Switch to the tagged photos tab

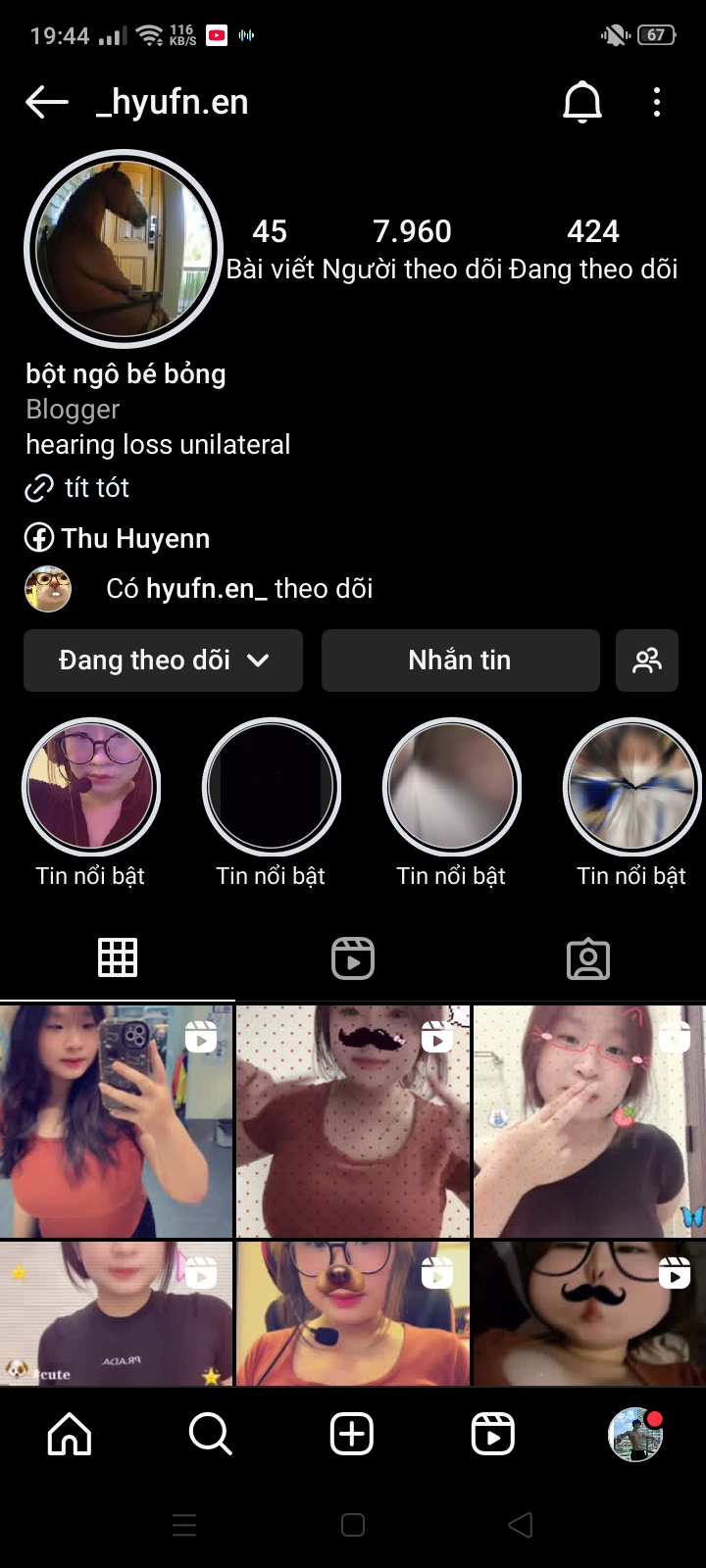pyautogui.click(x=588, y=958)
